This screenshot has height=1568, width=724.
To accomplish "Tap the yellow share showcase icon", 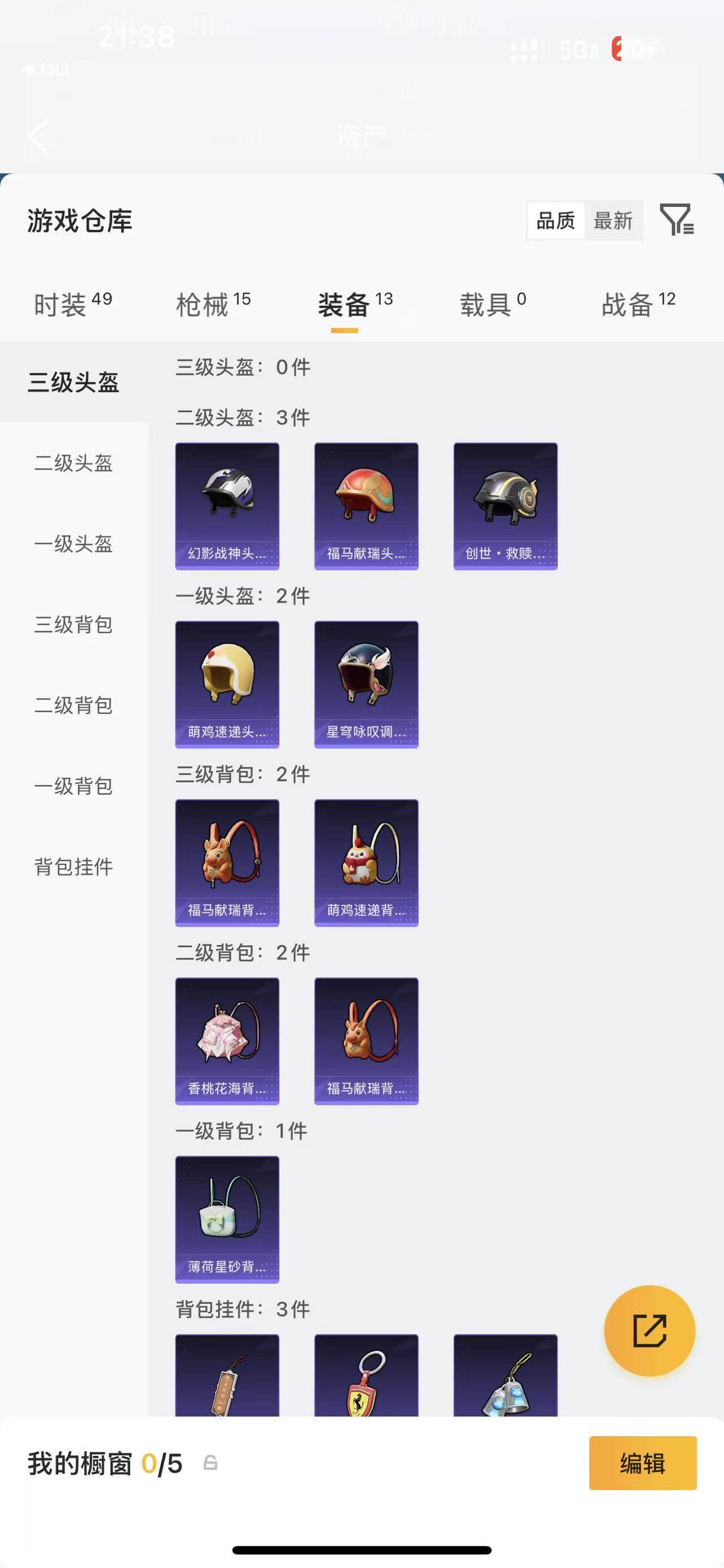I will click(650, 1331).
